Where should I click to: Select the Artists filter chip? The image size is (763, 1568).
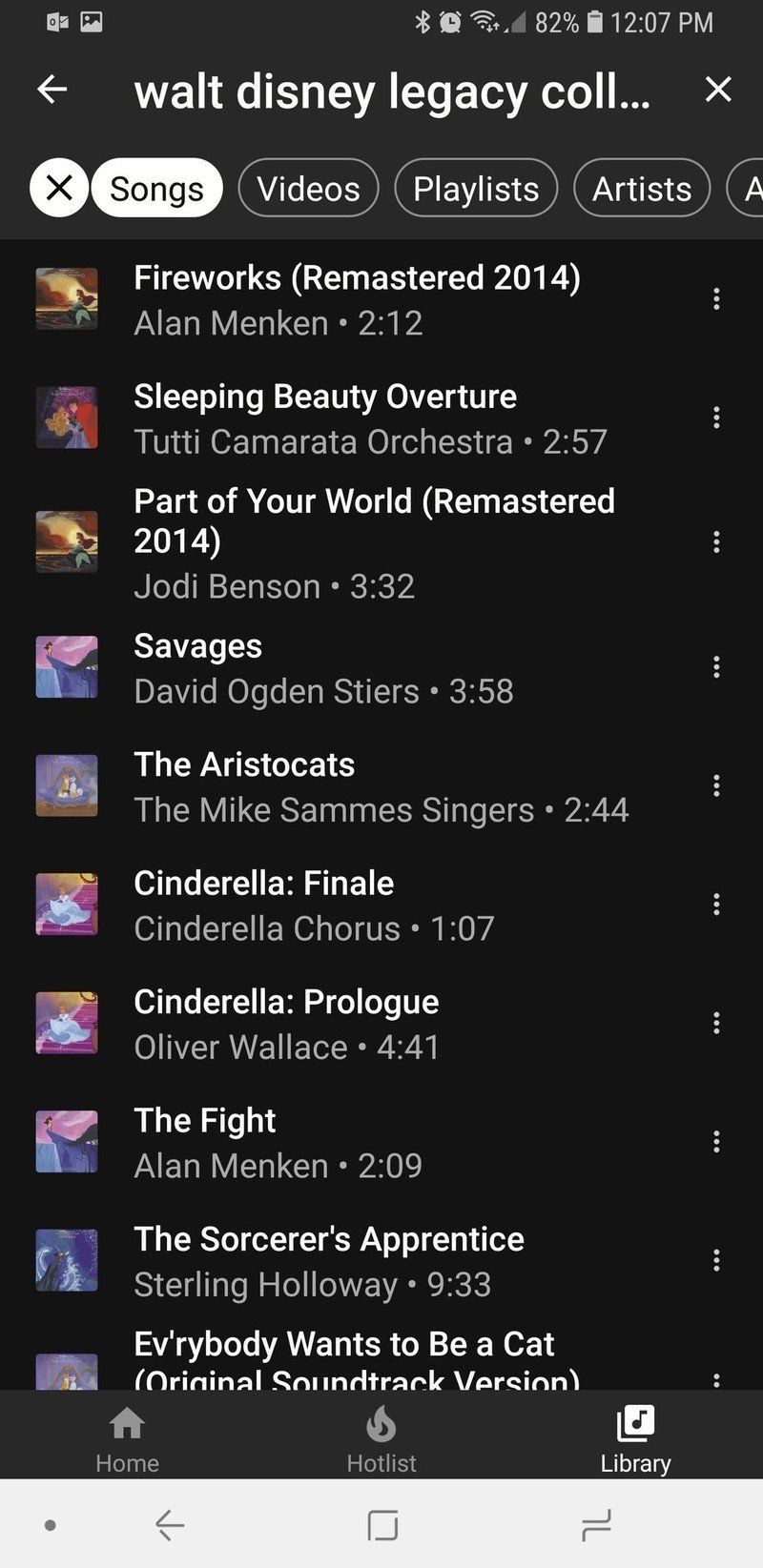click(641, 188)
